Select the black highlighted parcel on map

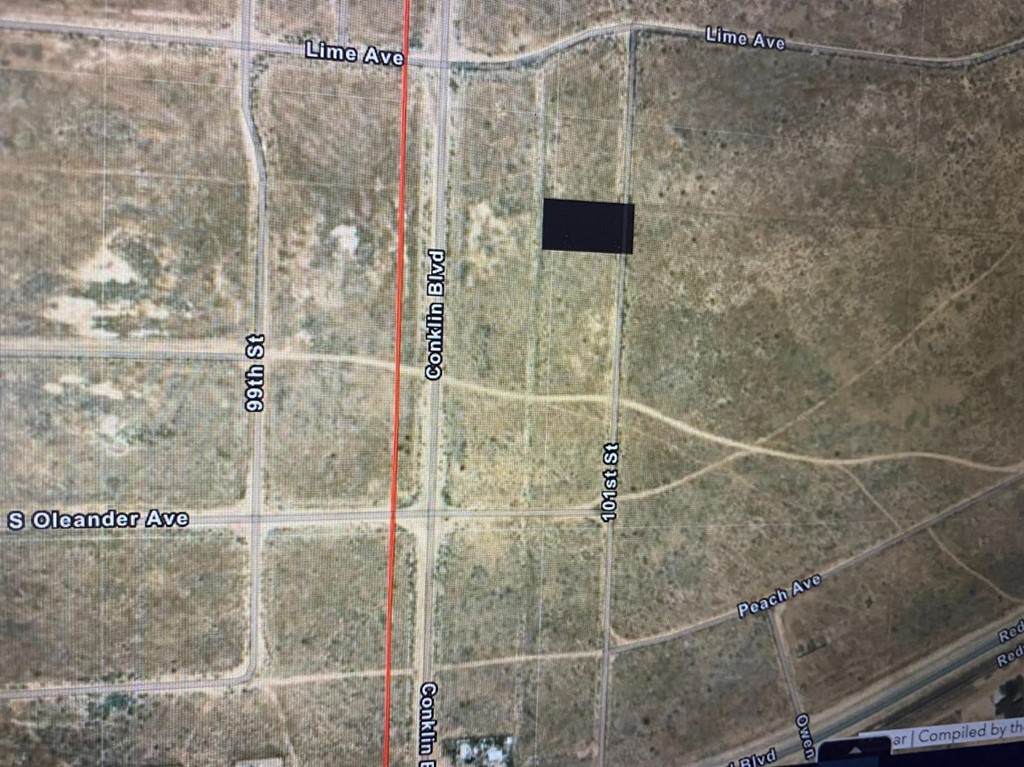[588, 226]
